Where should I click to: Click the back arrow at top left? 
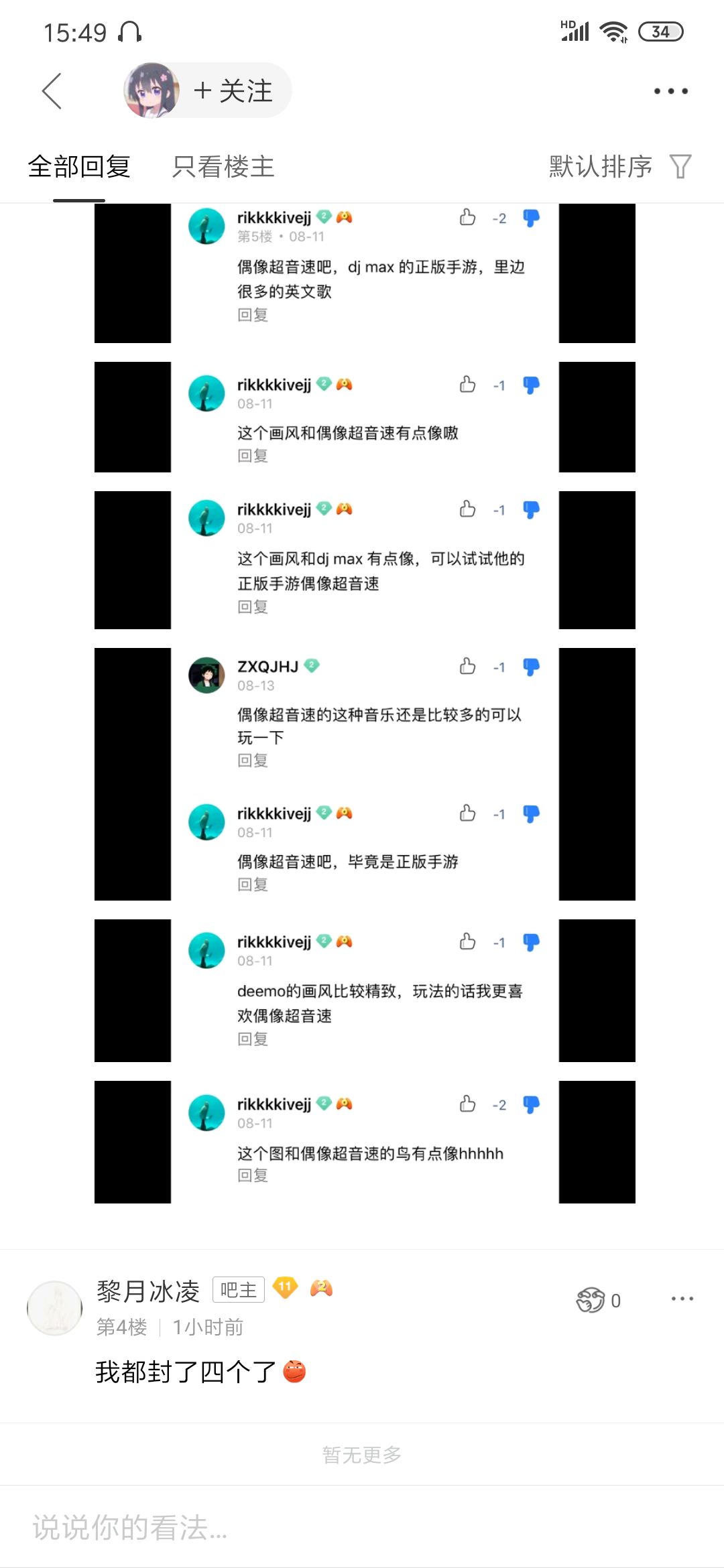(x=52, y=91)
